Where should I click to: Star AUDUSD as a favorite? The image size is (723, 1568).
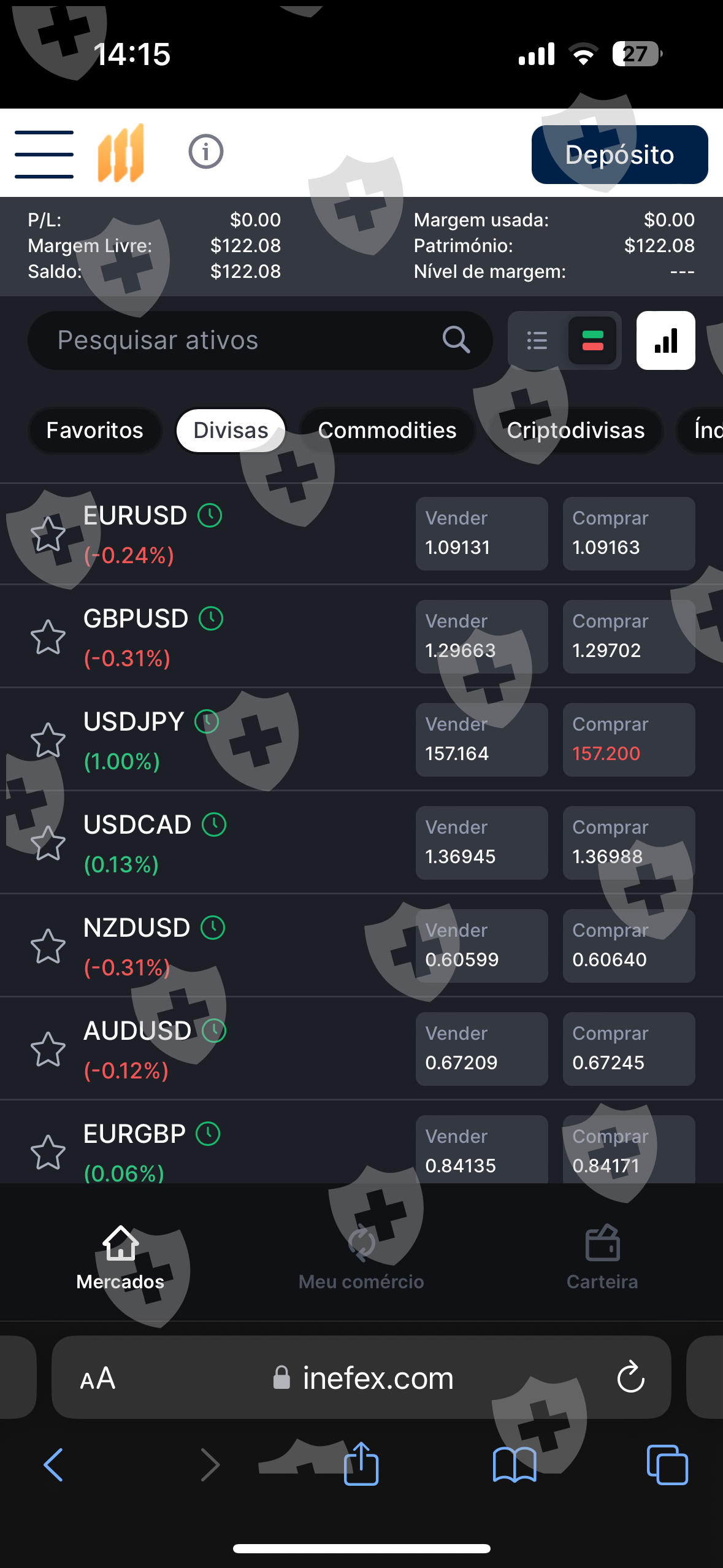[x=48, y=1049]
